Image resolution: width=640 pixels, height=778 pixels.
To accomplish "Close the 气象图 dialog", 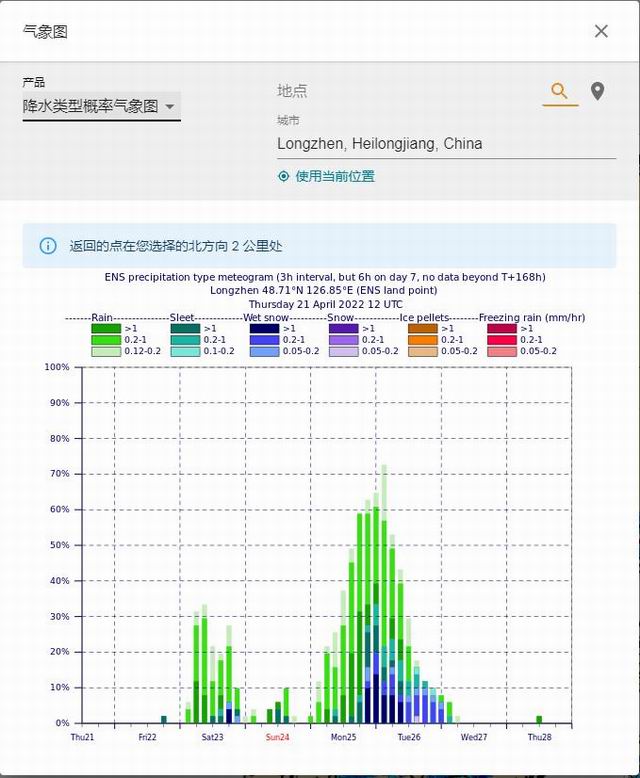I will coord(601,31).
